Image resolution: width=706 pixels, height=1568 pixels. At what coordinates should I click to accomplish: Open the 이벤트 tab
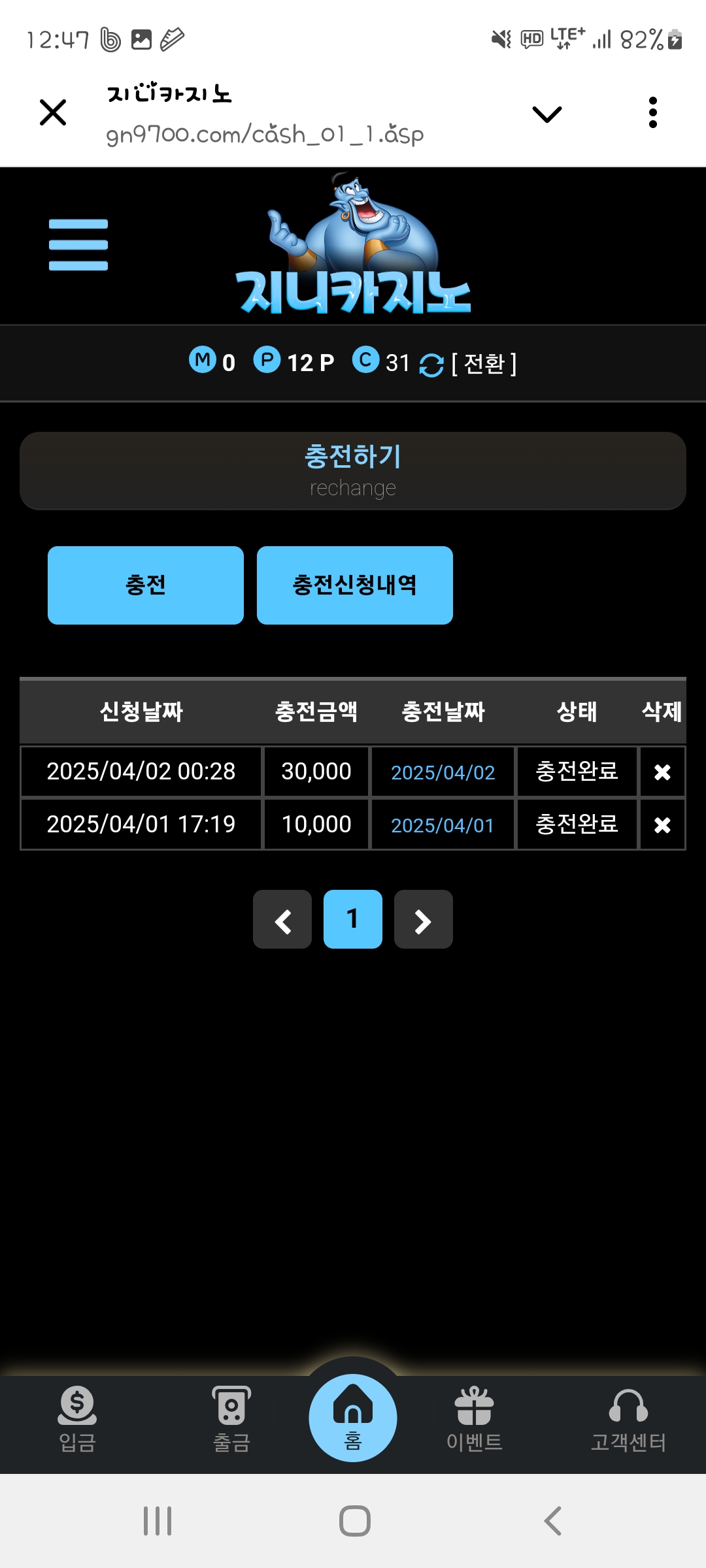tap(475, 1419)
